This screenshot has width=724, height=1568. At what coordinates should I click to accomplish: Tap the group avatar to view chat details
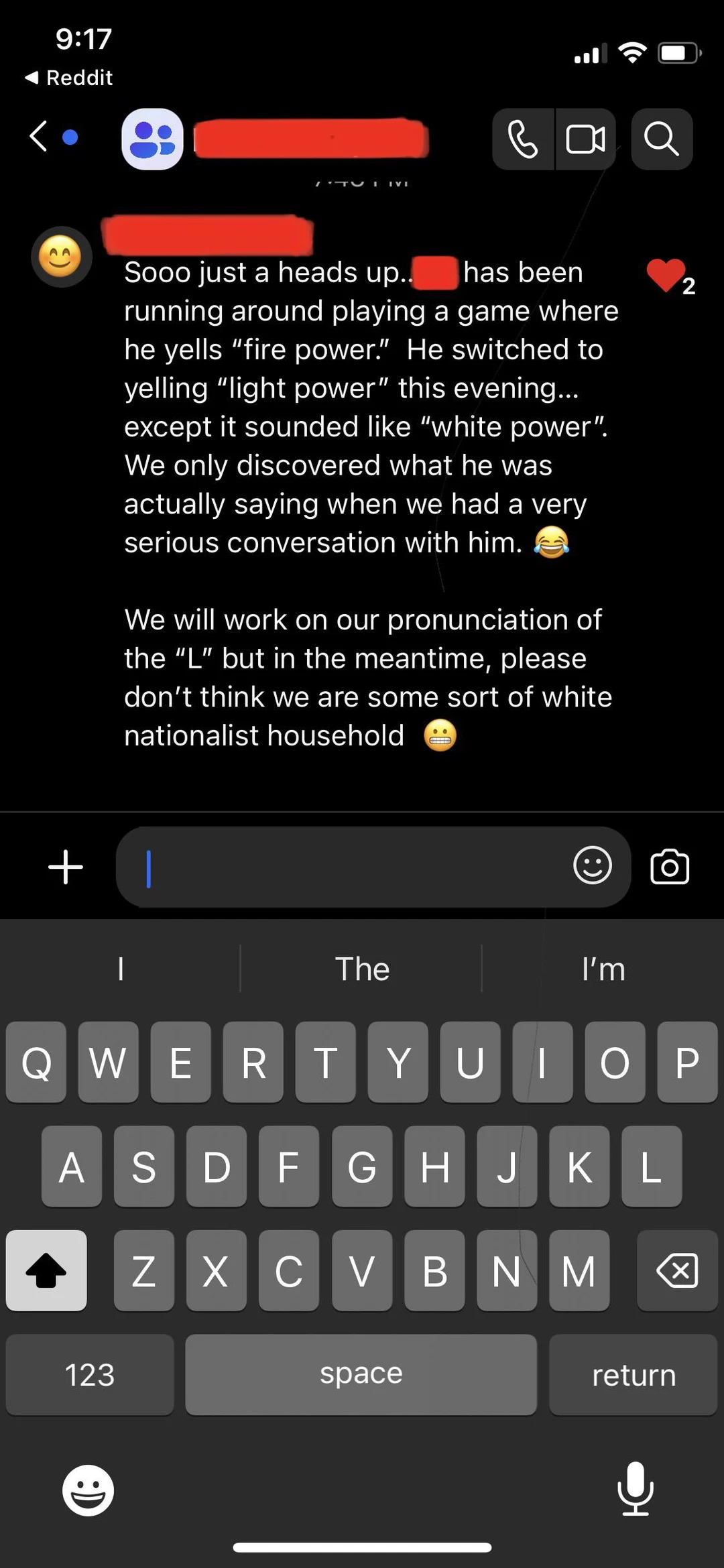point(151,139)
